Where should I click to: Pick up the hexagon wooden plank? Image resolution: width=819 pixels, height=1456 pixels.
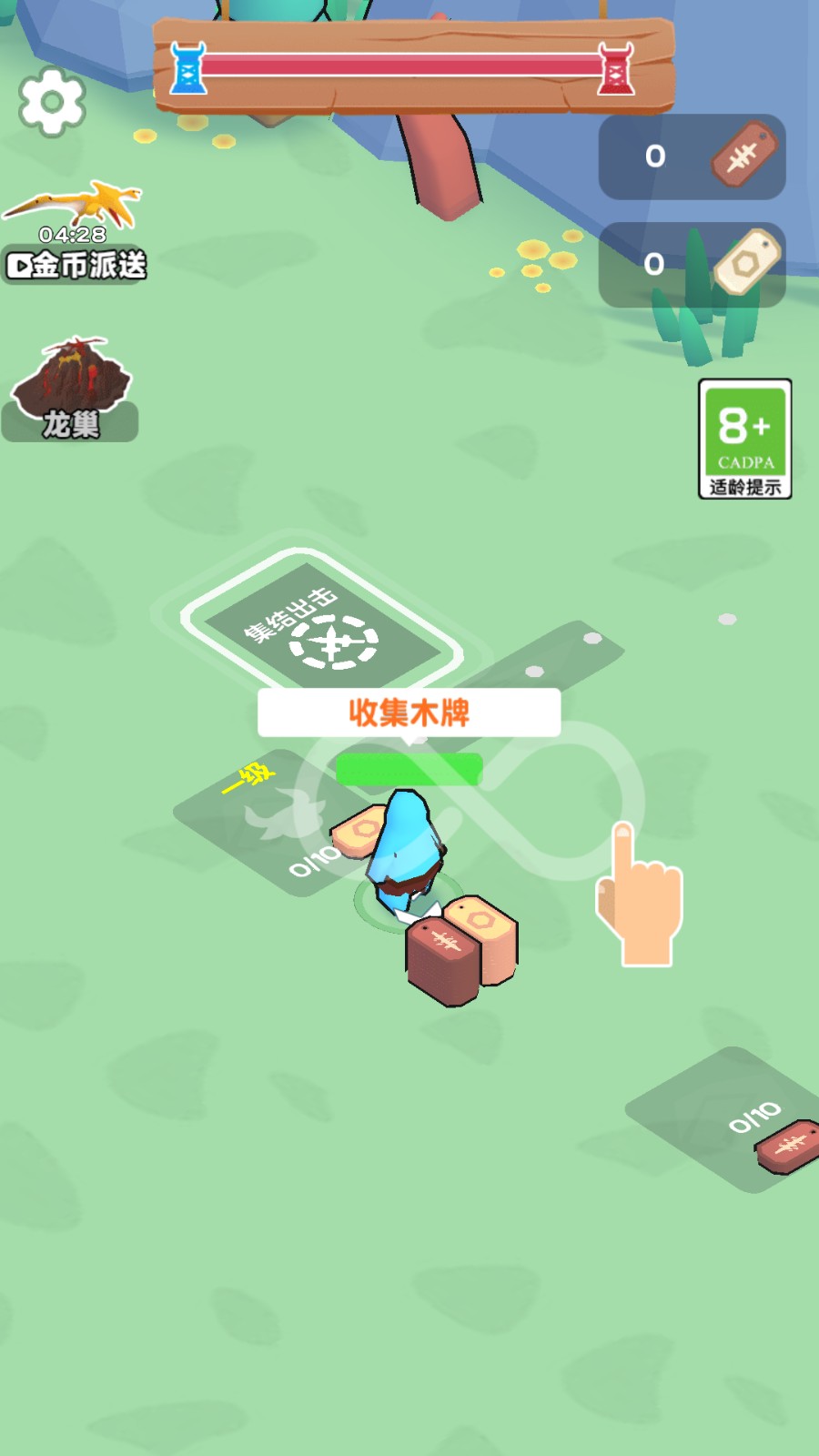(x=482, y=924)
